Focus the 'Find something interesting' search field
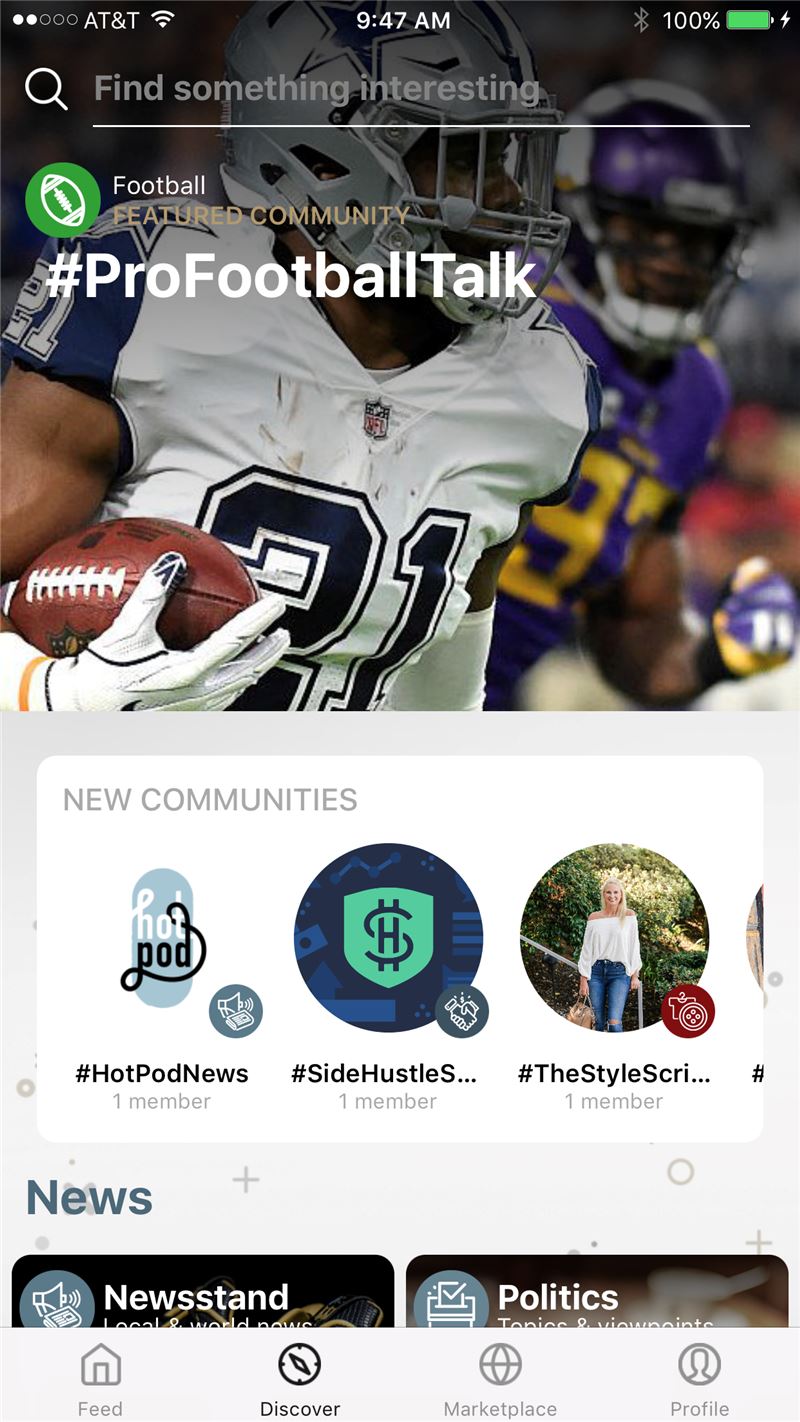Viewport: 800px width, 1422px height. click(421, 89)
